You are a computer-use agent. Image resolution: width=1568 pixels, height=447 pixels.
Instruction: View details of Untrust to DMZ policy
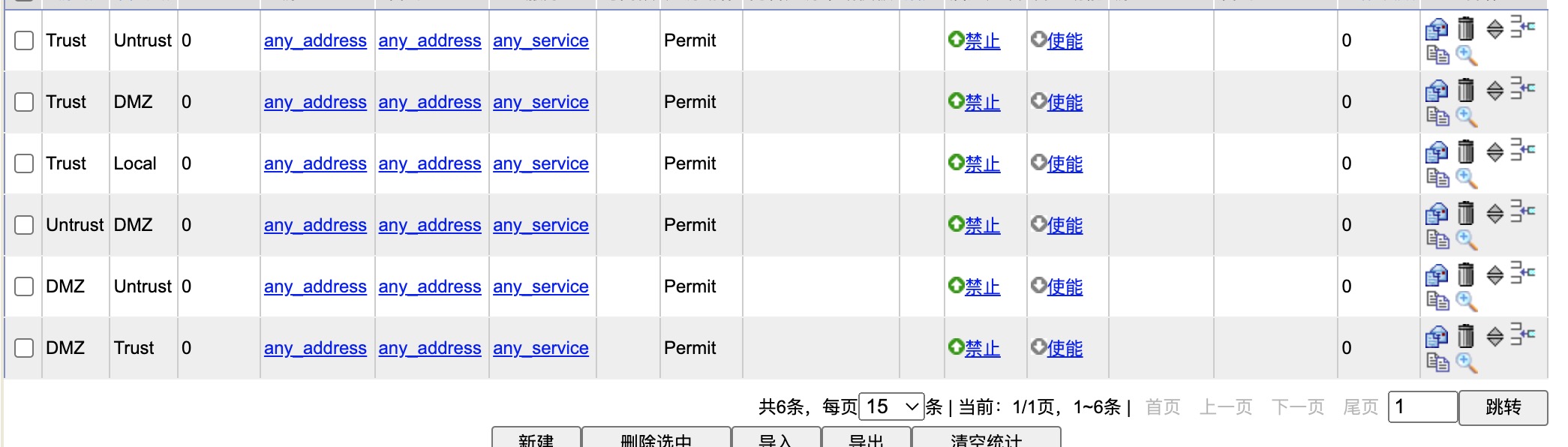click(x=1466, y=239)
